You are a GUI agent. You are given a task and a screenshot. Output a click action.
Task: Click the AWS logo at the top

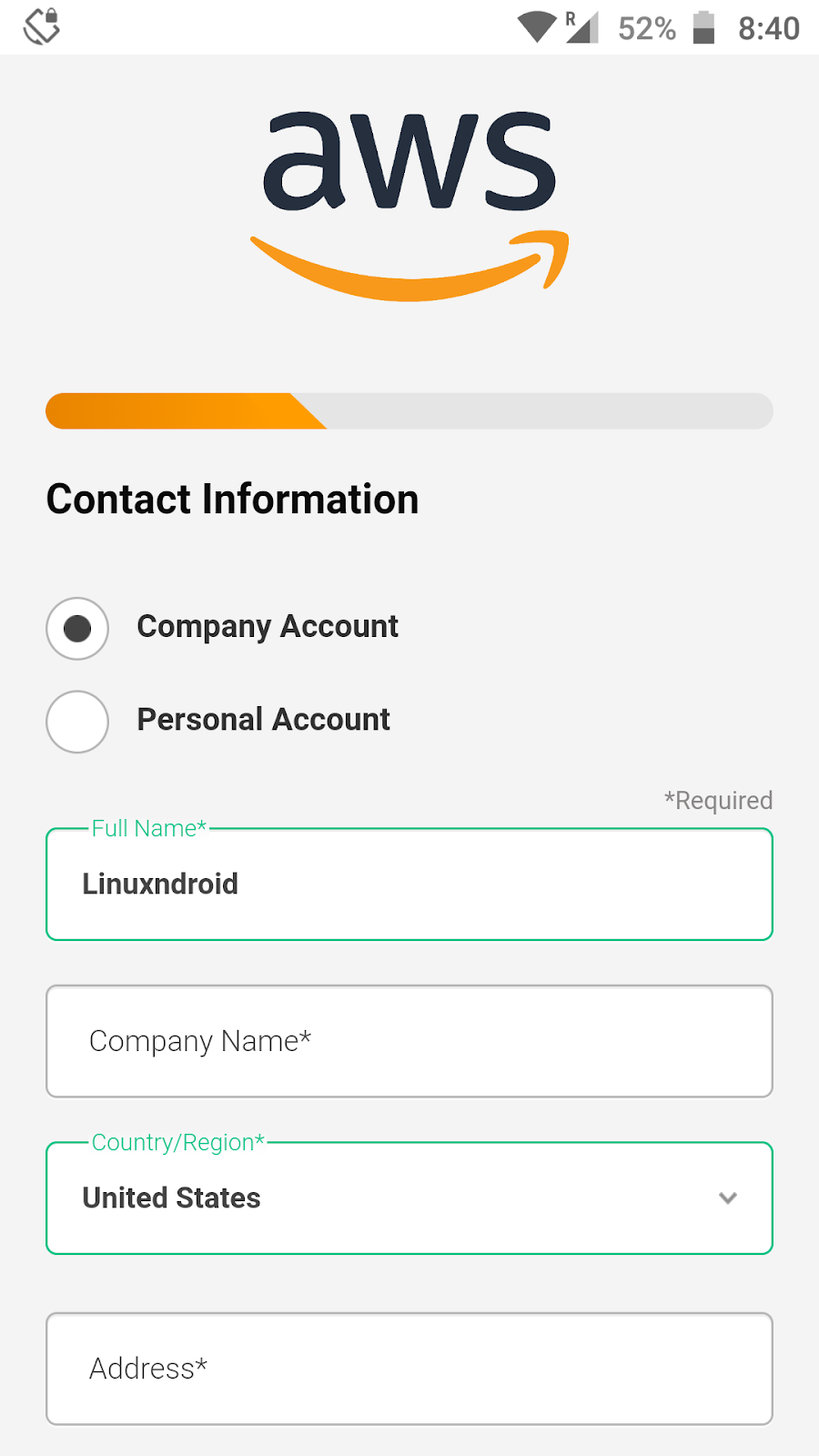pyautogui.click(x=409, y=164)
